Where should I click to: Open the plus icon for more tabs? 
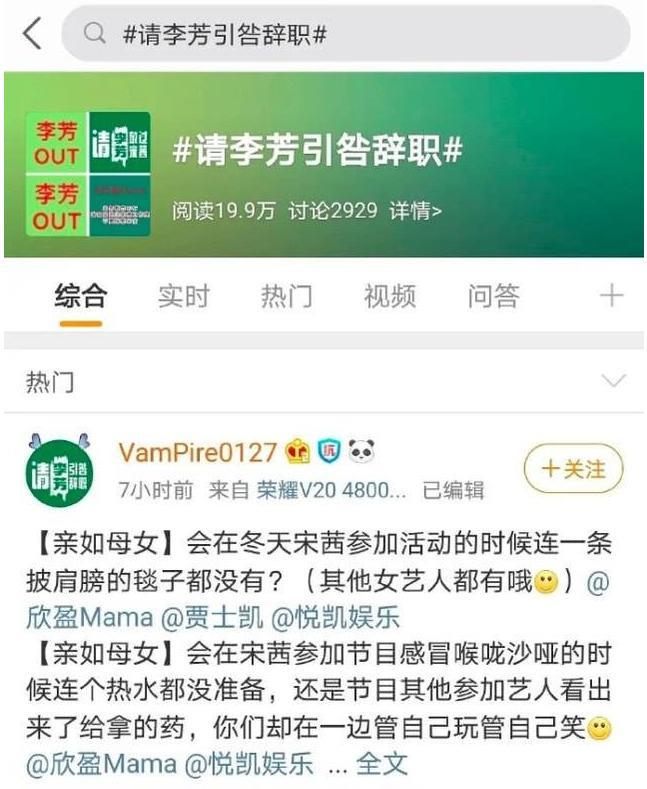(x=610, y=297)
